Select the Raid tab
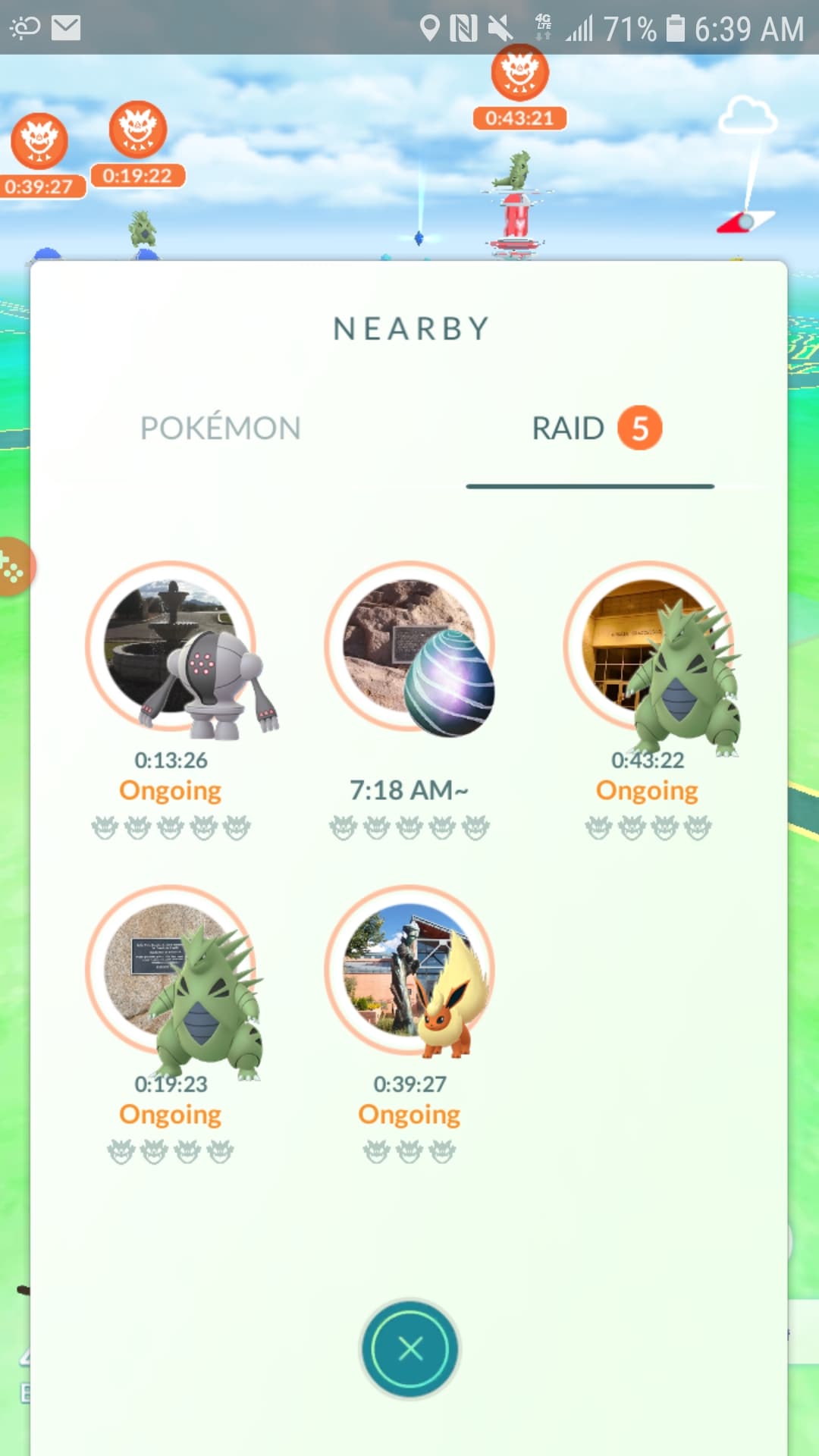This screenshot has width=819, height=1456. (x=596, y=428)
